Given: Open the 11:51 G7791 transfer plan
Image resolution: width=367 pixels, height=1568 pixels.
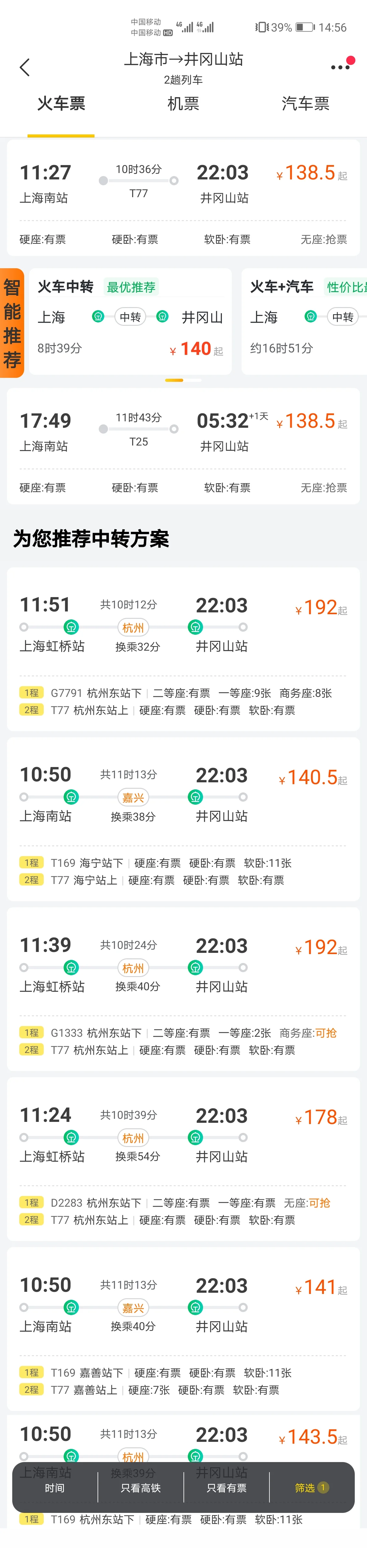Looking at the screenshot, I should [x=183, y=648].
